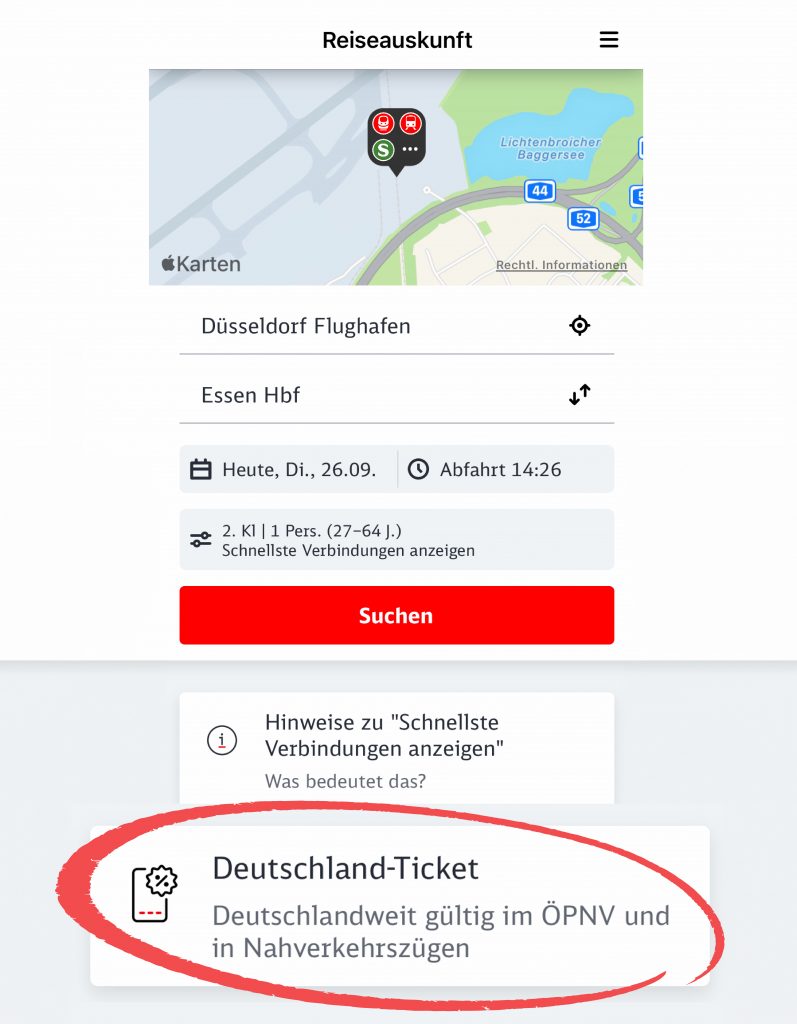Open hints on Schnellste Verbindungen anzeigen
This screenshot has width=797, height=1024.
(396, 748)
